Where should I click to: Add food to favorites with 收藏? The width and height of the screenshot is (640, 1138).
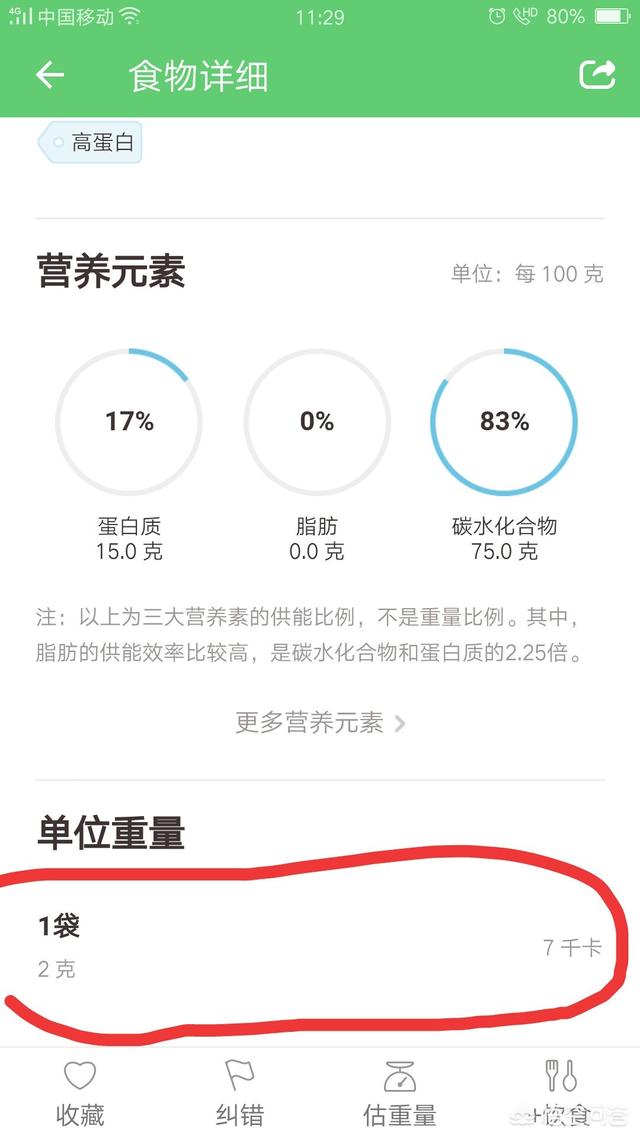80,1094
